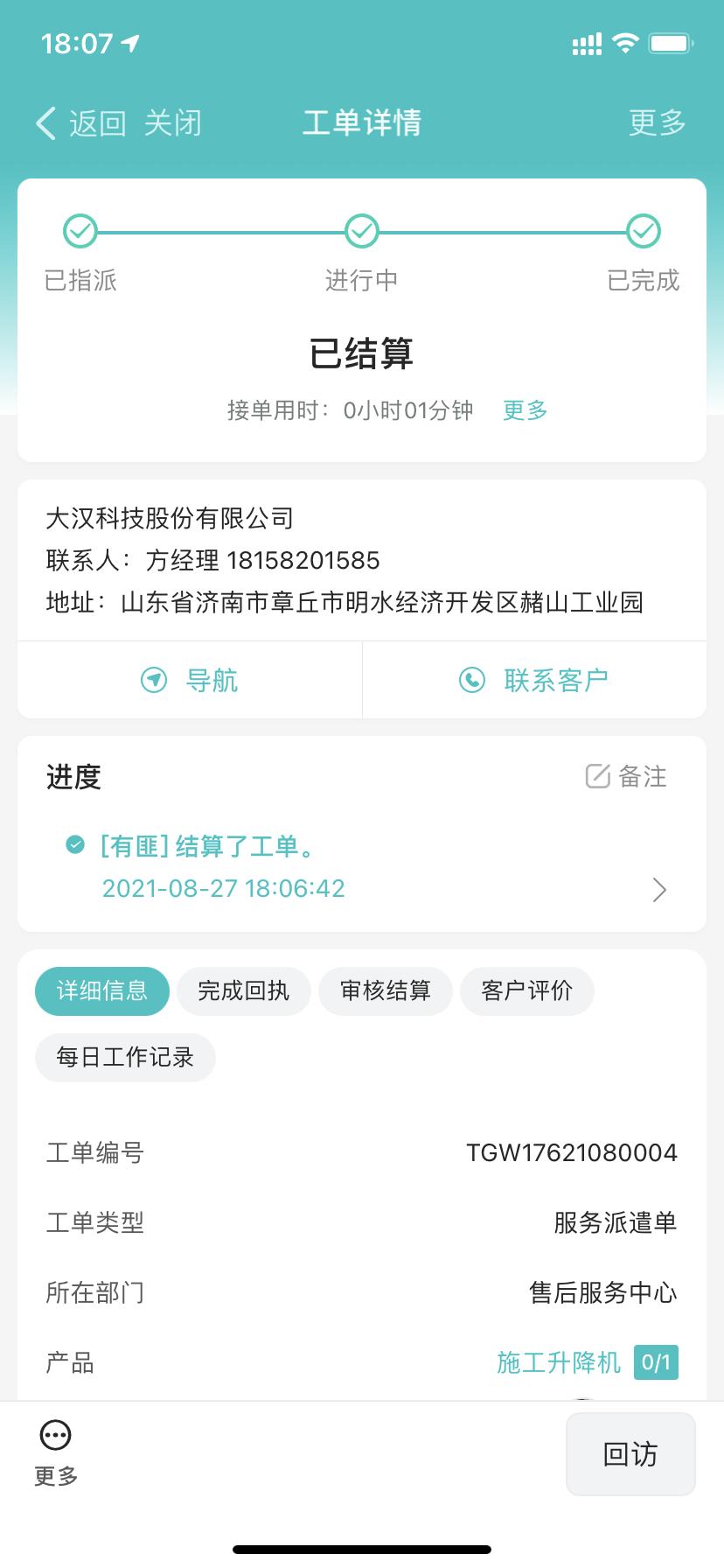Viewport: 724px width, 1568px height.
Task: Select the 详细信息 tab
Action: (x=102, y=990)
